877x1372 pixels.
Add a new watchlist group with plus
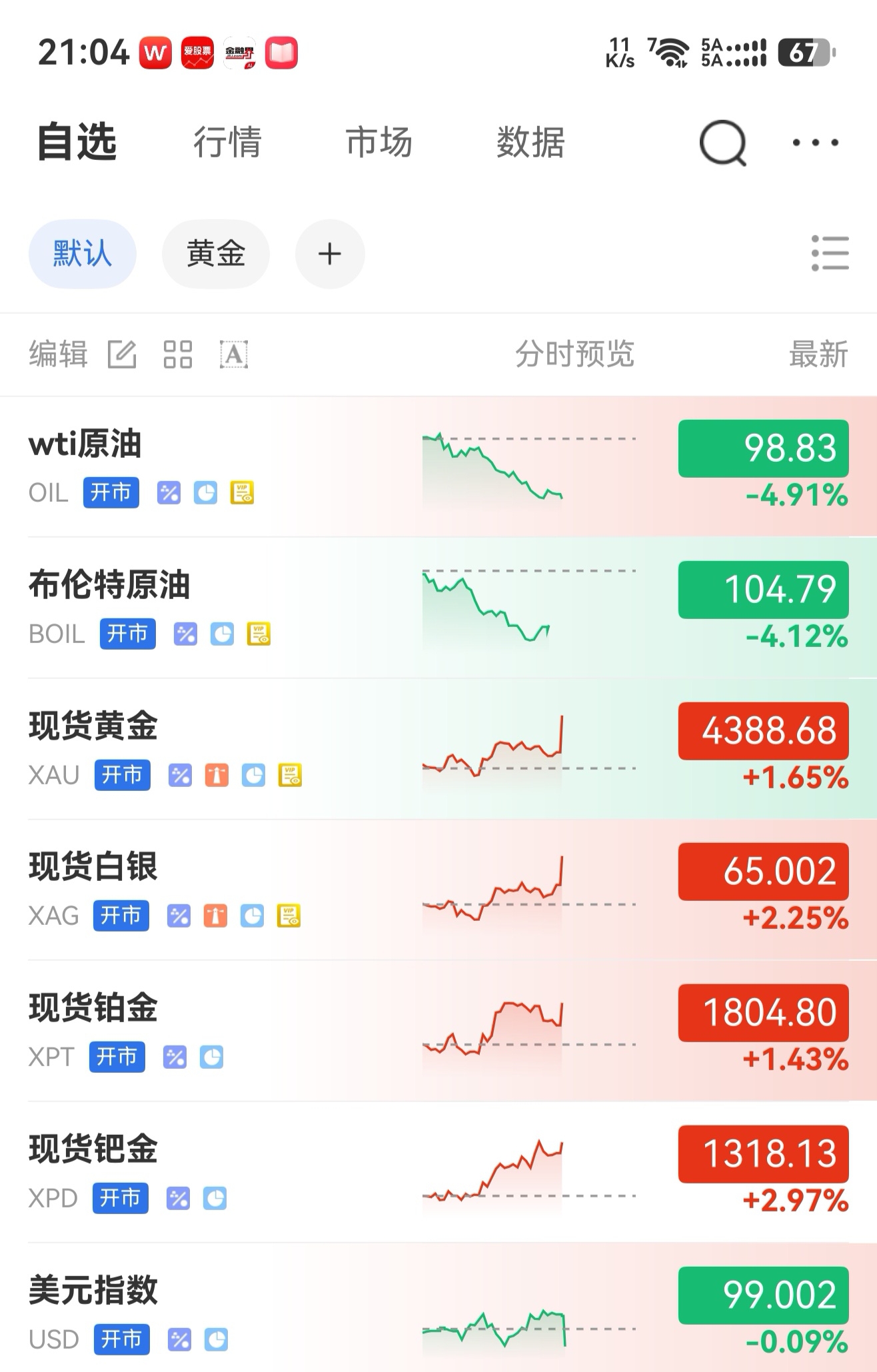pos(330,254)
